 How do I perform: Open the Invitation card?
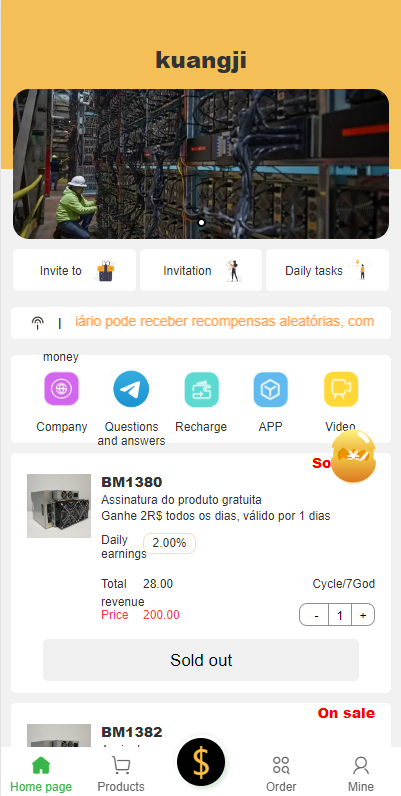[x=201, y=270]
